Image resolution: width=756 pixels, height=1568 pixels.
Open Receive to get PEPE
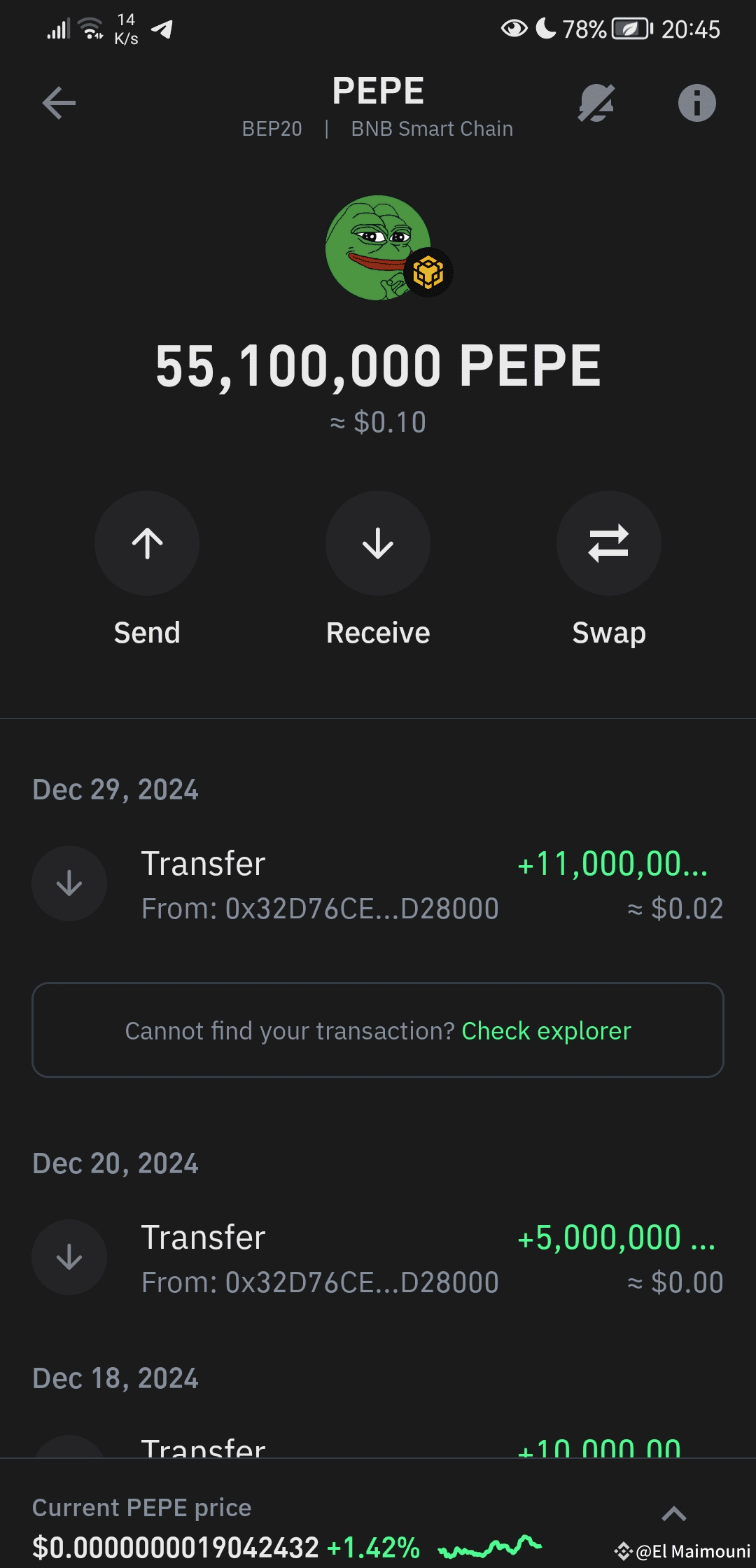tap(378, 544)
